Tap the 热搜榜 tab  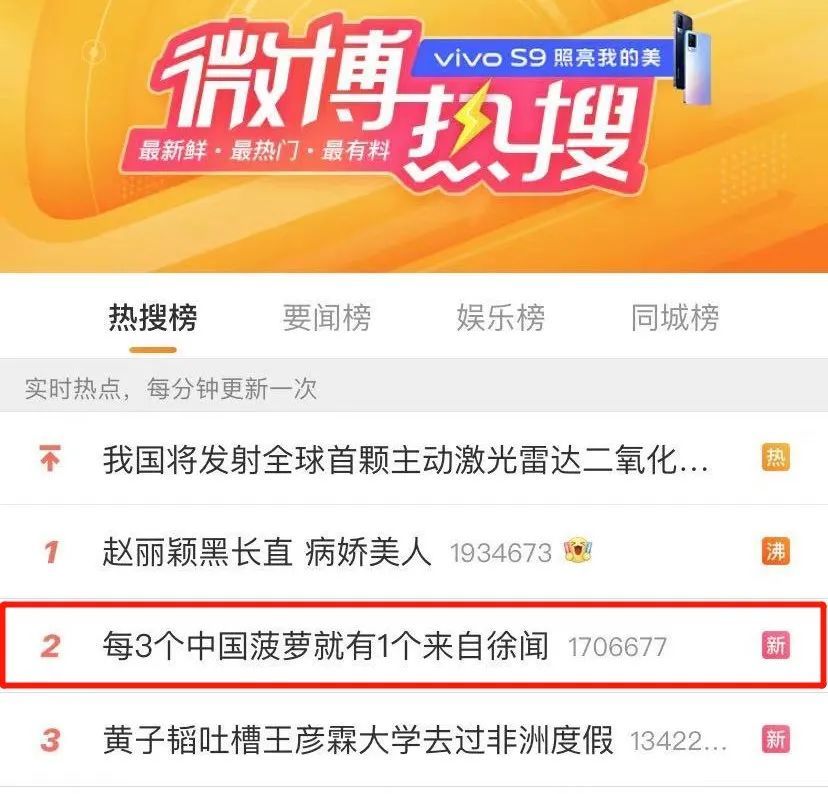tap(152, 319)
